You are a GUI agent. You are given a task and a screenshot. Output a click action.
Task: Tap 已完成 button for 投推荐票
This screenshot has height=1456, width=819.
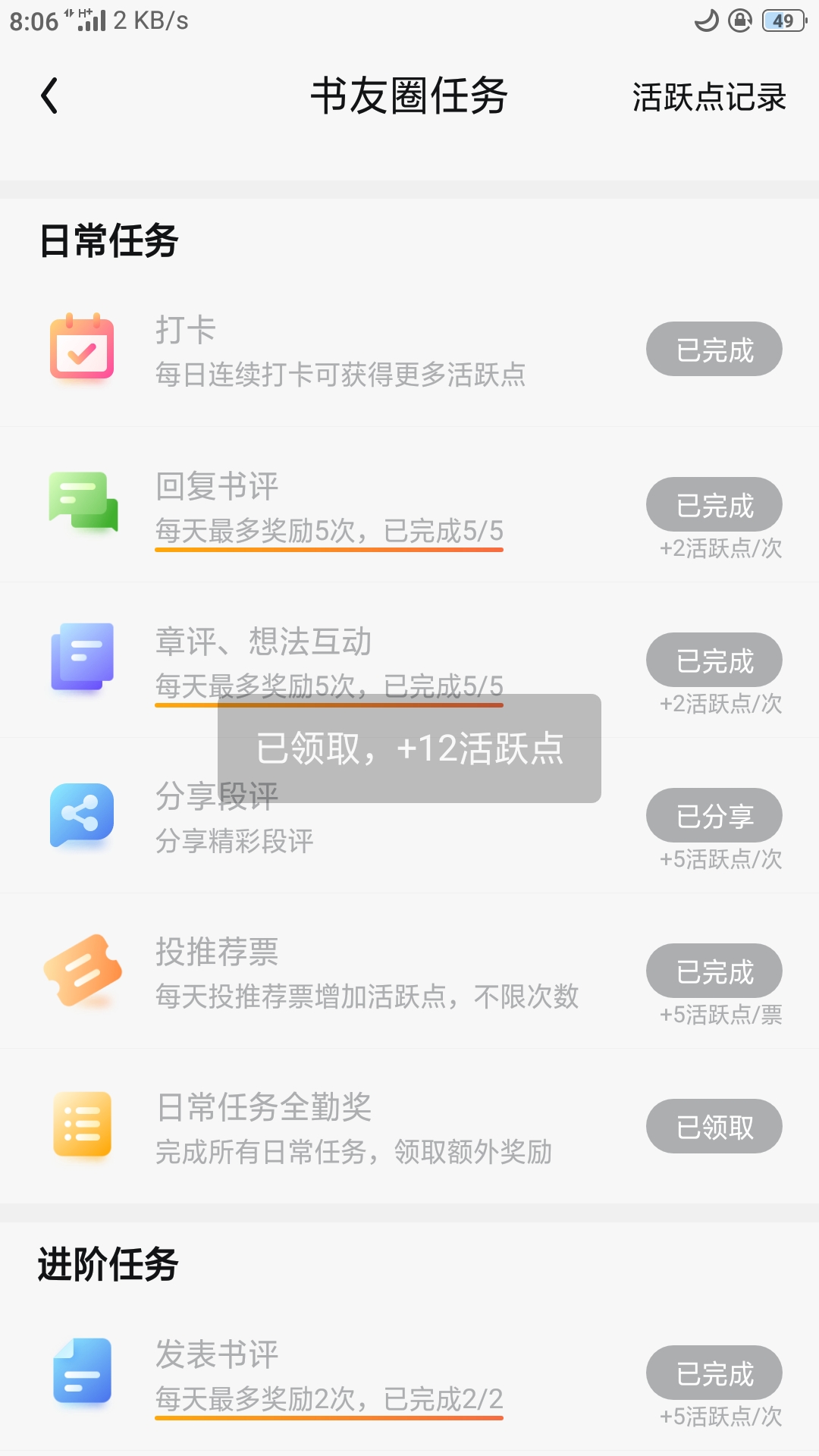714,971
